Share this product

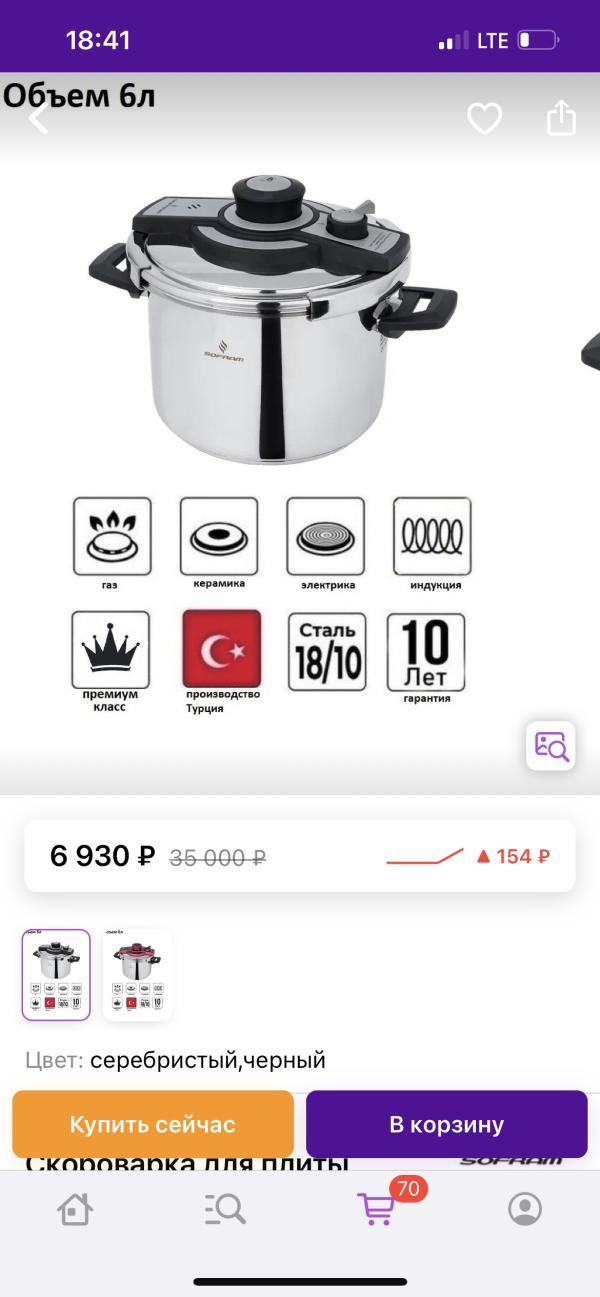tap(562, 118)
